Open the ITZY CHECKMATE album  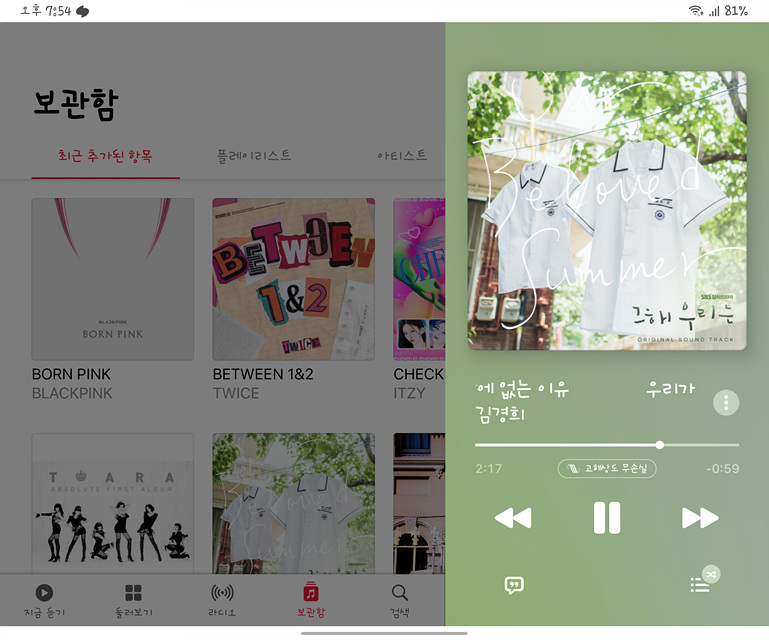click(419, 279)
